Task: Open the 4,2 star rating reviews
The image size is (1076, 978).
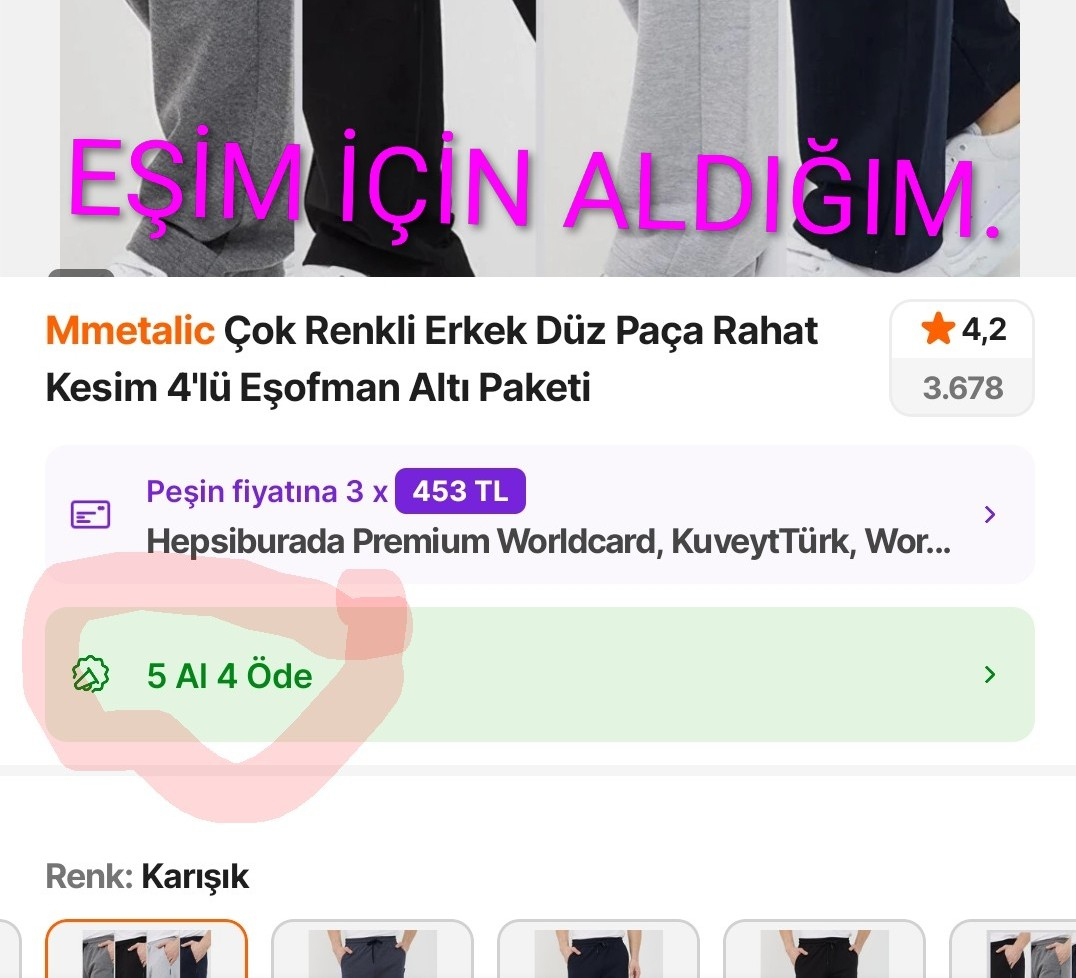Action: pos(961,357)
